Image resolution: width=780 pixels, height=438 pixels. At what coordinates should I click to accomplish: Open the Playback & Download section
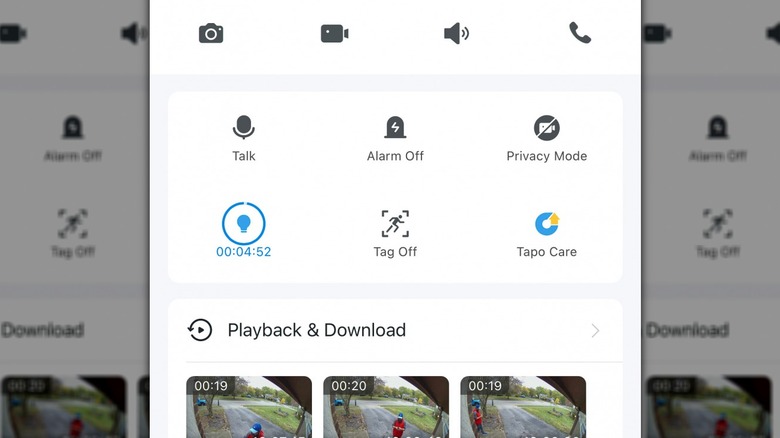395,330
